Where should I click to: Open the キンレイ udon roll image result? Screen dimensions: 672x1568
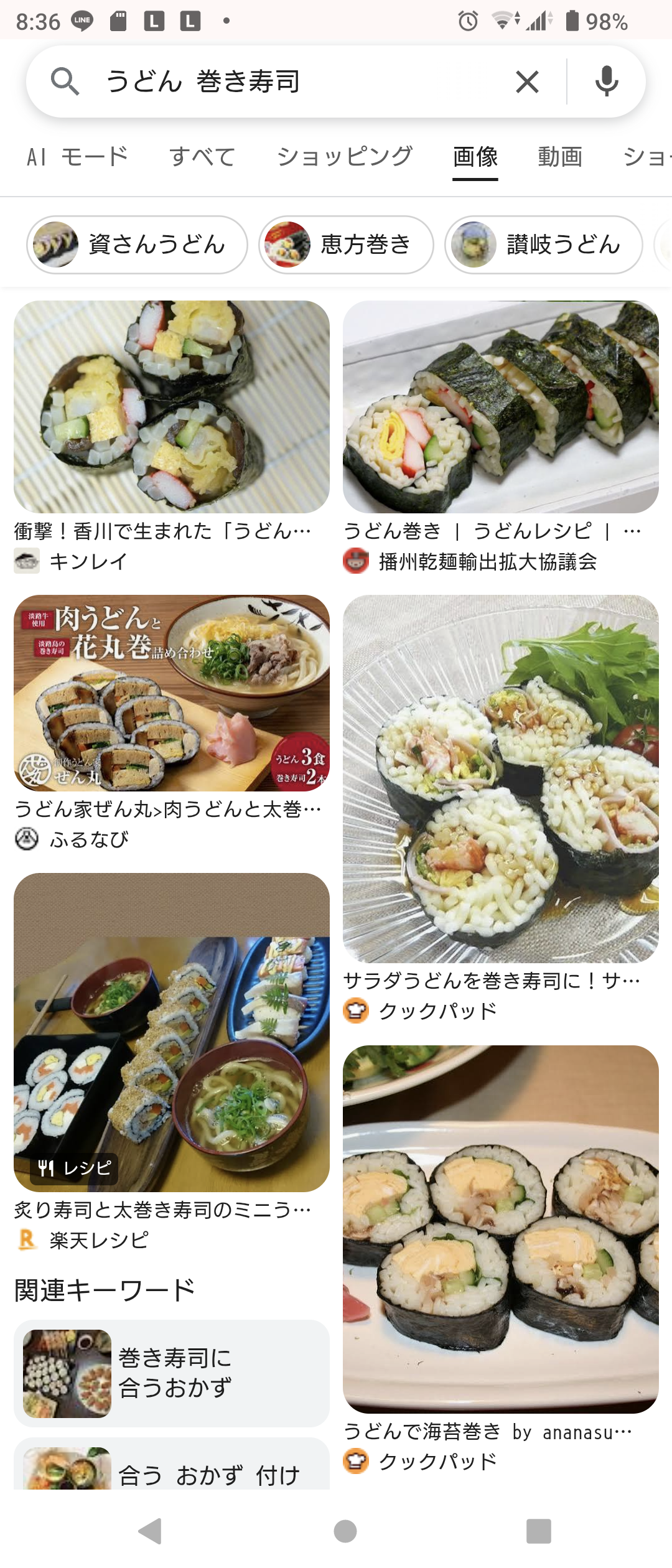[172, 407]
